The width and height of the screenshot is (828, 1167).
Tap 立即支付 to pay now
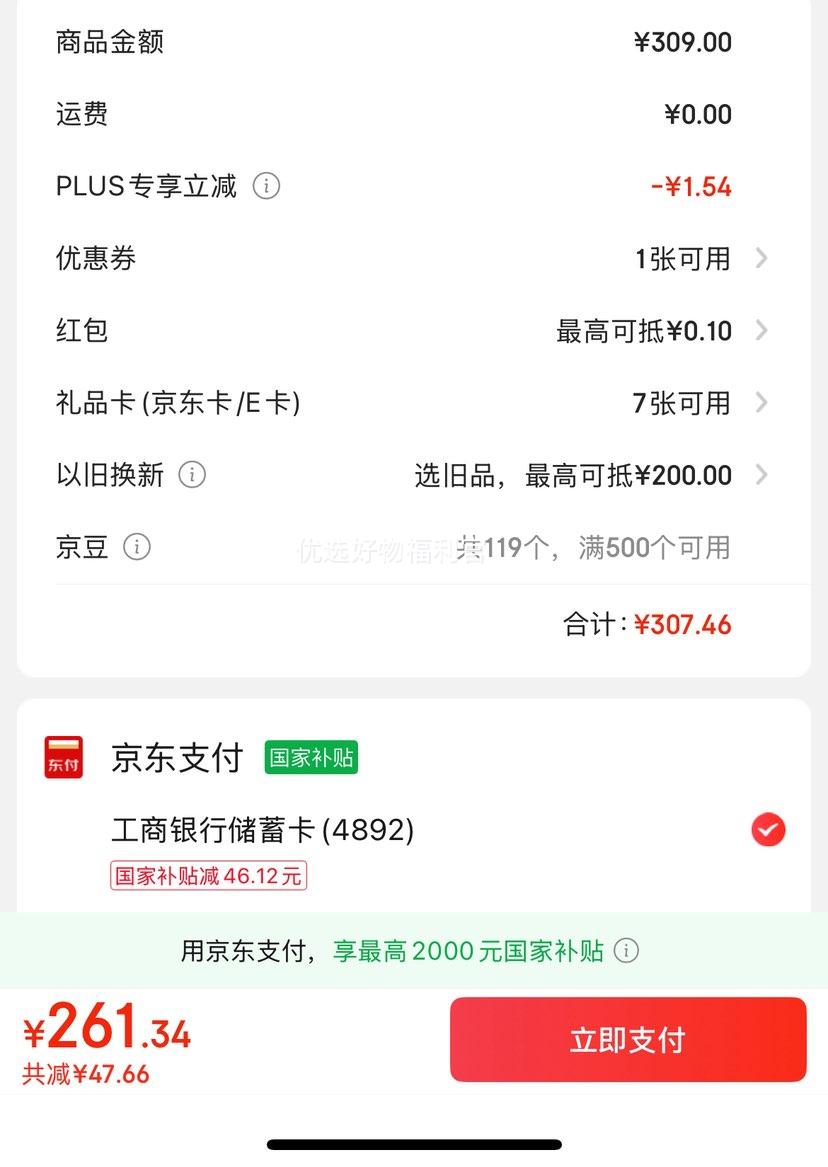627,1040
